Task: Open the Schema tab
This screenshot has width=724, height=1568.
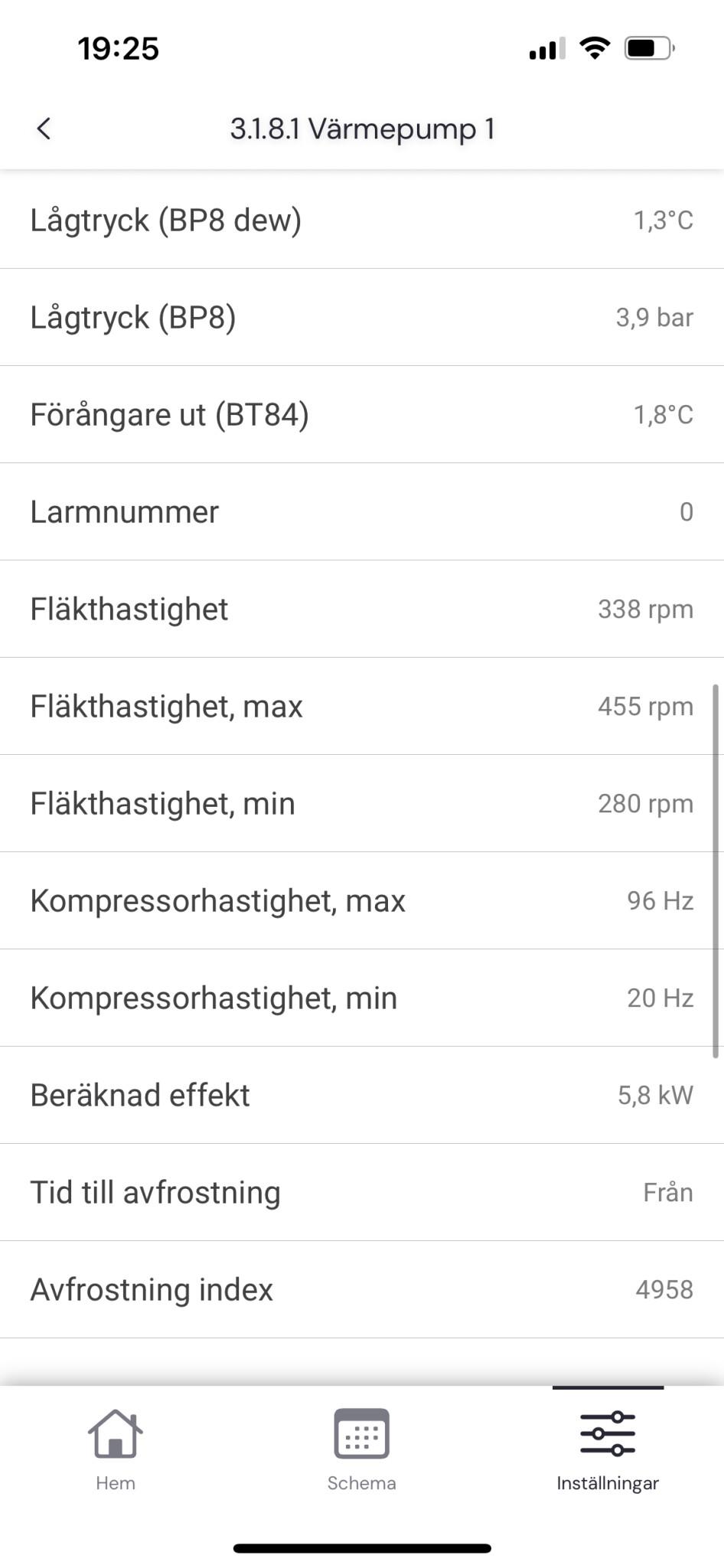Action: [x=361, y=1449]
